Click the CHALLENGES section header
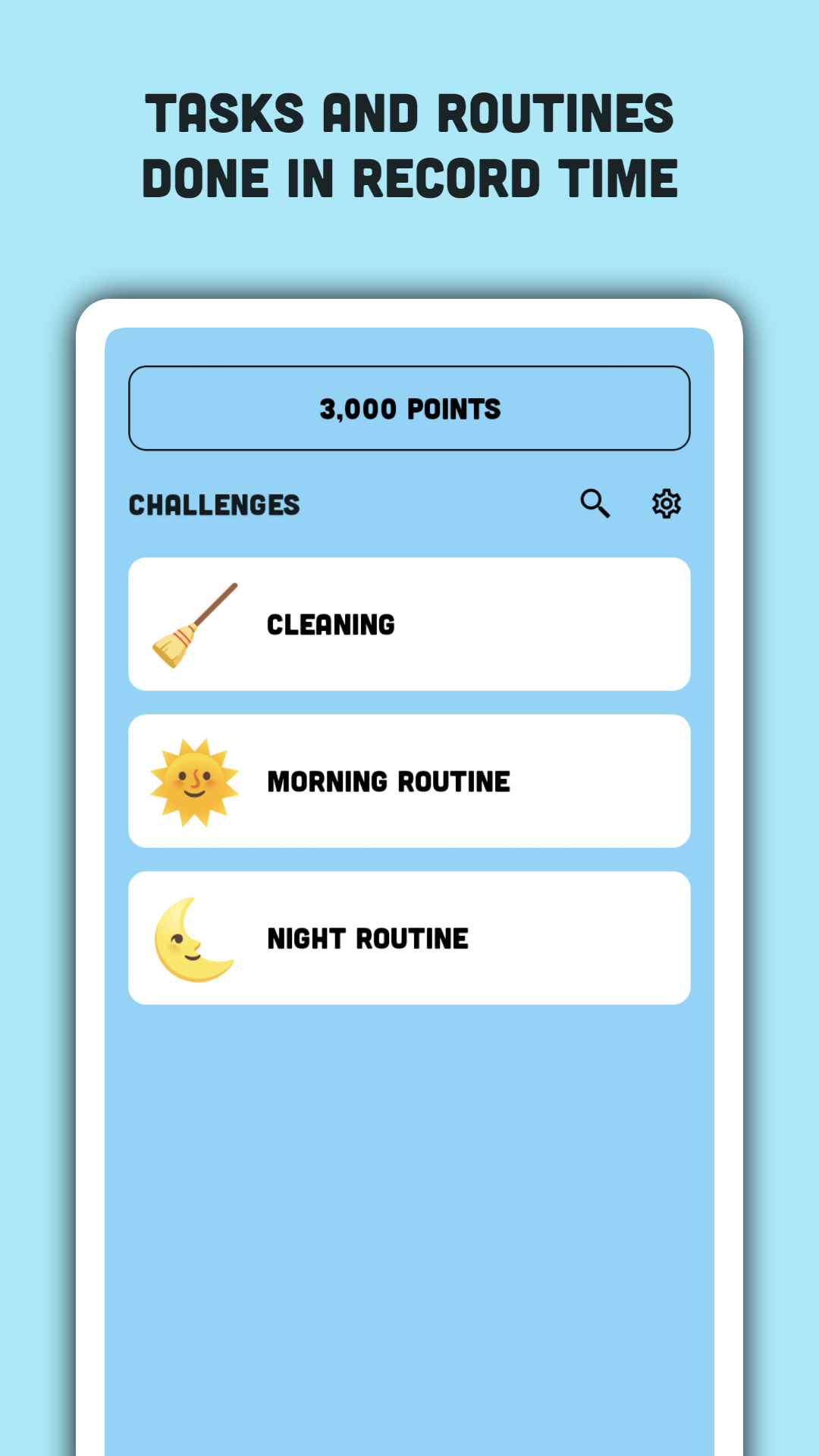This screenshot has width=819, height=1456. click(213, 504)
